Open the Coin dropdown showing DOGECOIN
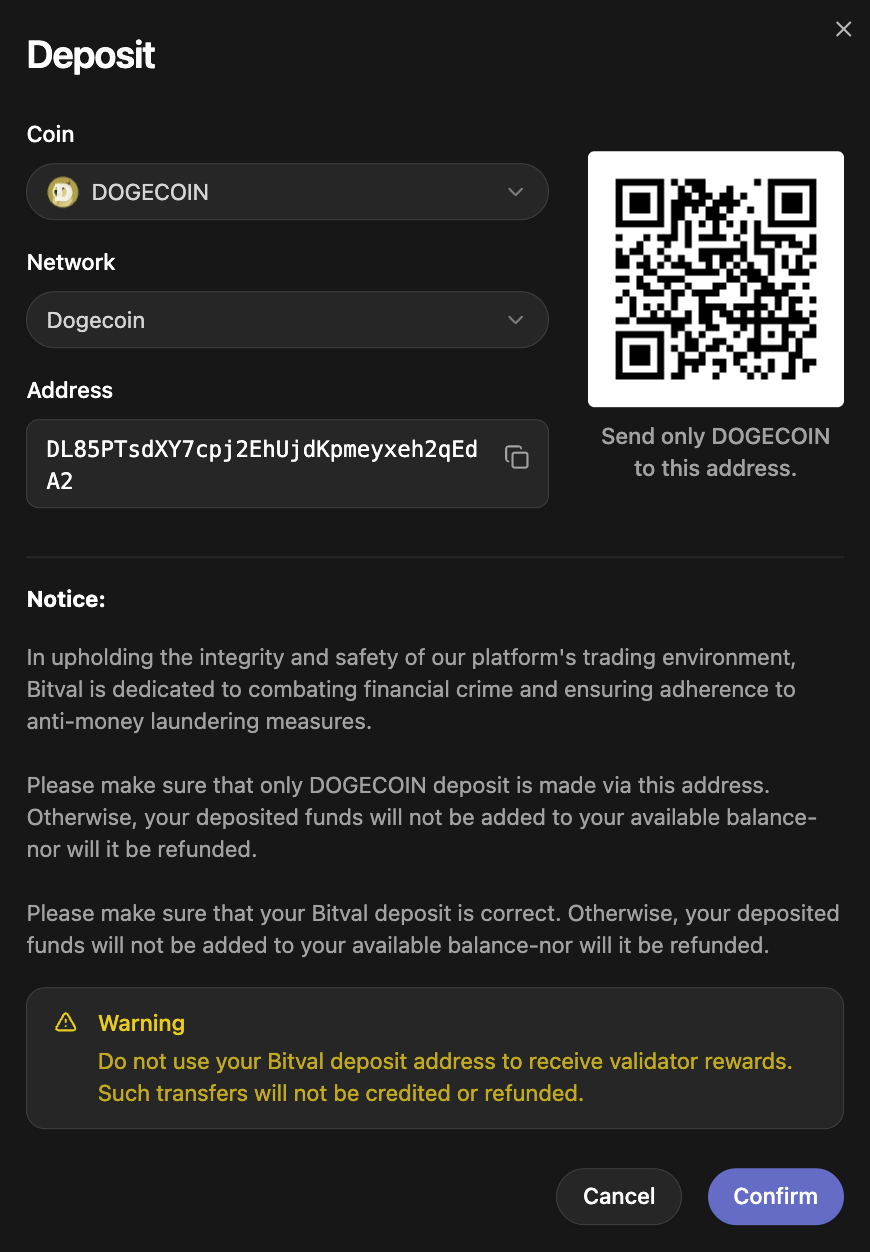 [x=287, y=192]
